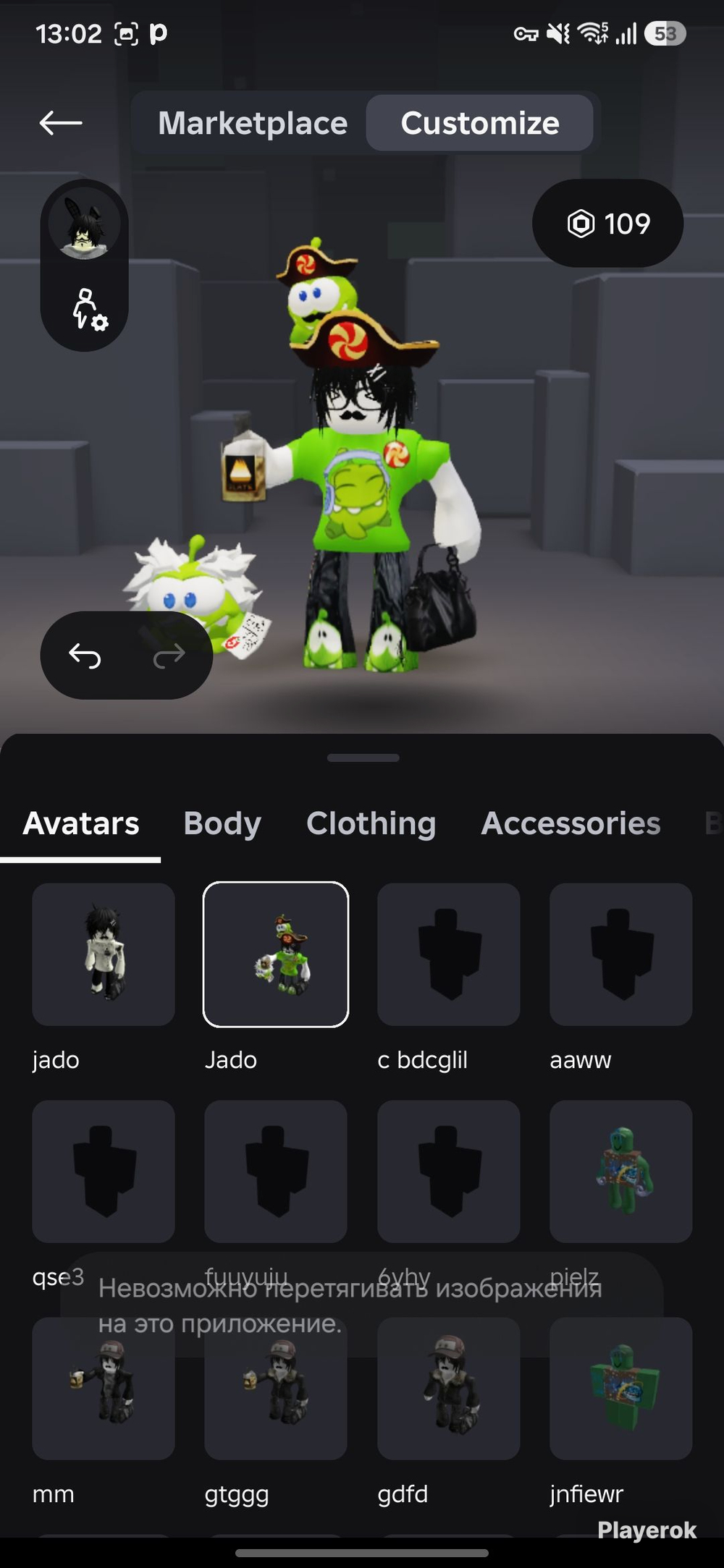Select the Customize tab
Image resolution: width=724 pixels, height=1568 pixels.
point(479,123)
